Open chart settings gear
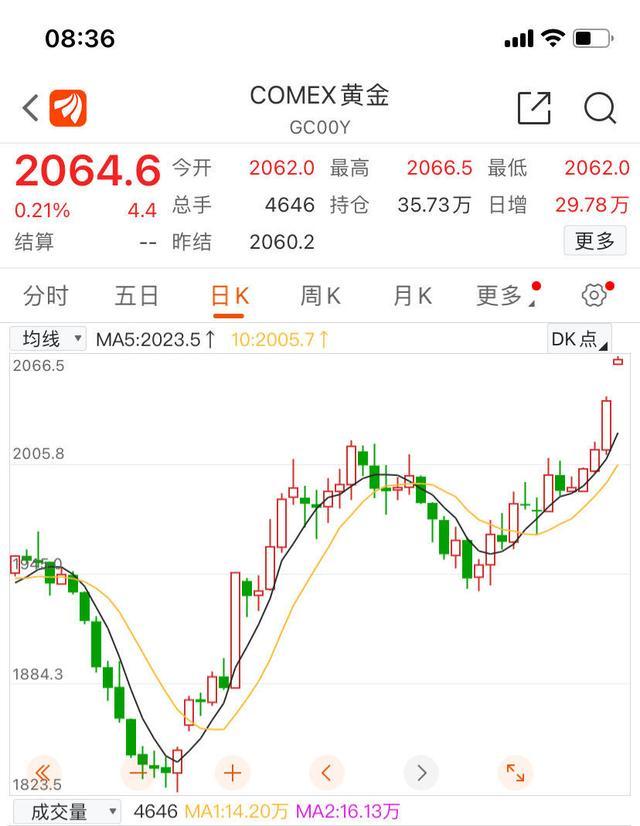 [594, 296]
